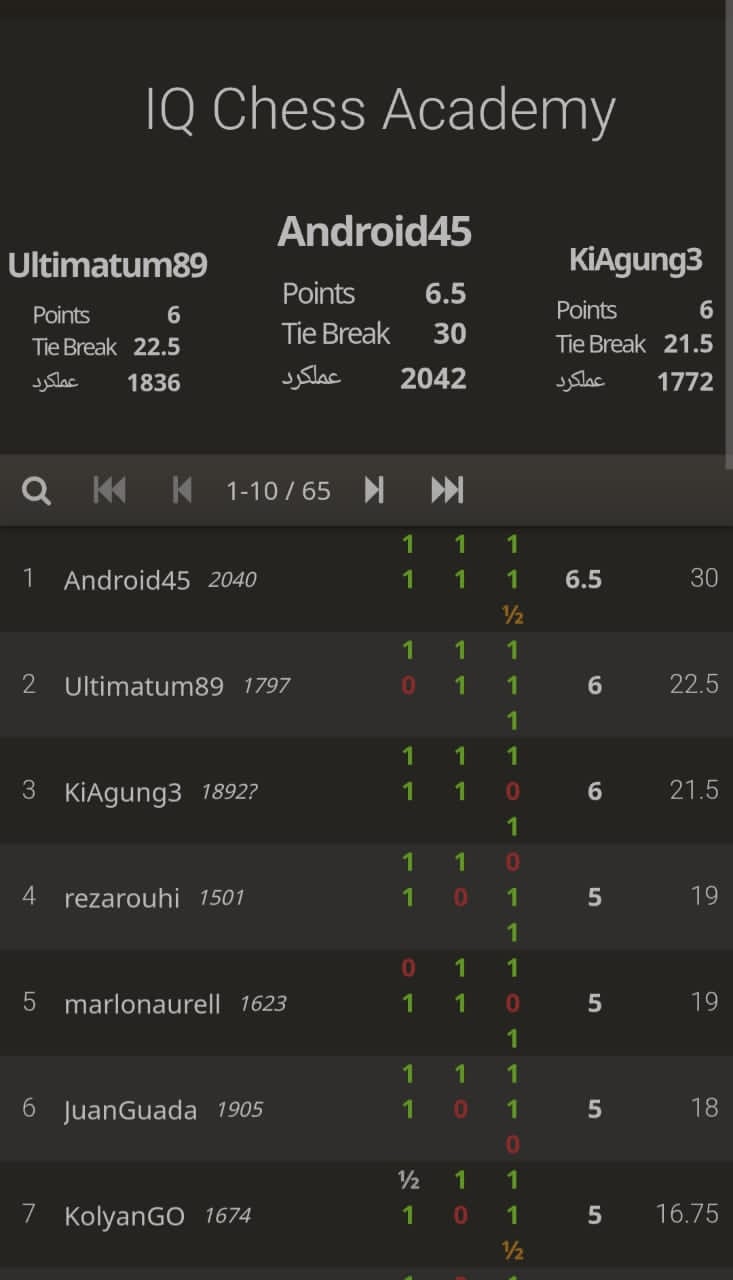Jump to first standings page
Viewport: 733px width, 1280px height.
[109, 490]
